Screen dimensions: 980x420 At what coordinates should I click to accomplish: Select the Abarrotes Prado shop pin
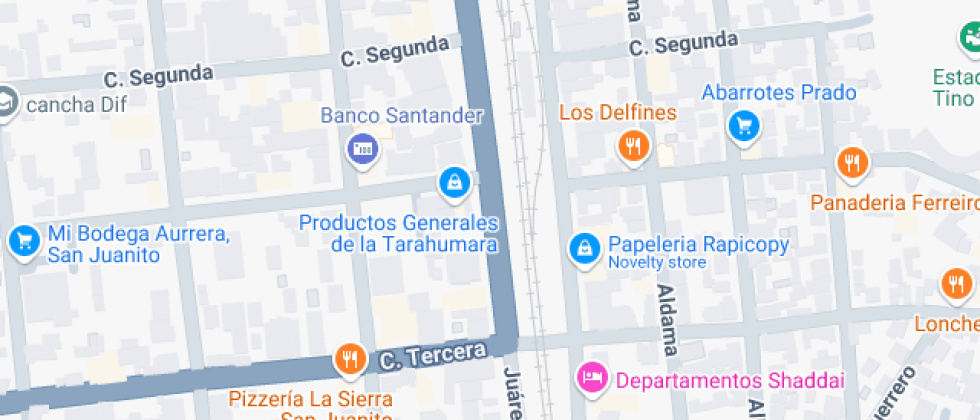744,127
